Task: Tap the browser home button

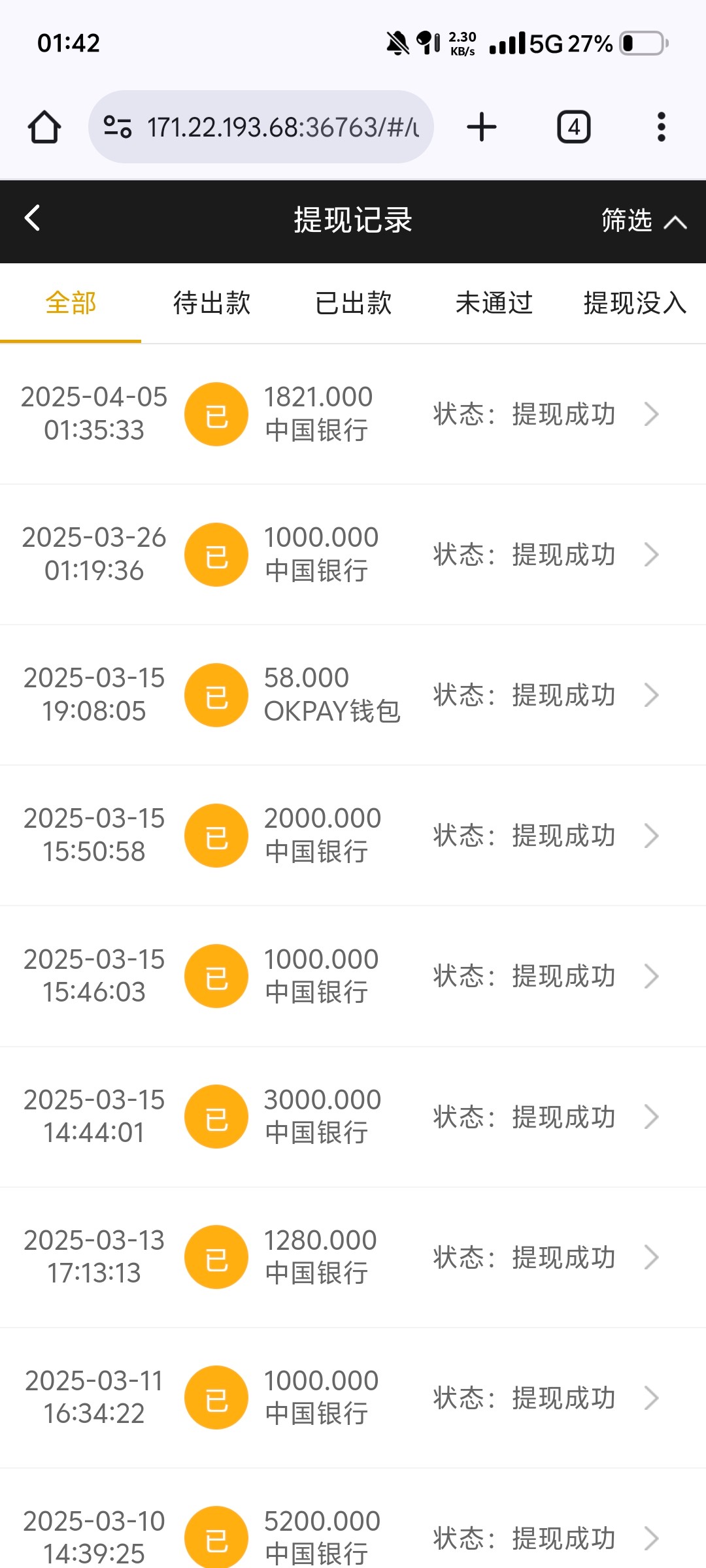Action: click(x=44, y=127)
